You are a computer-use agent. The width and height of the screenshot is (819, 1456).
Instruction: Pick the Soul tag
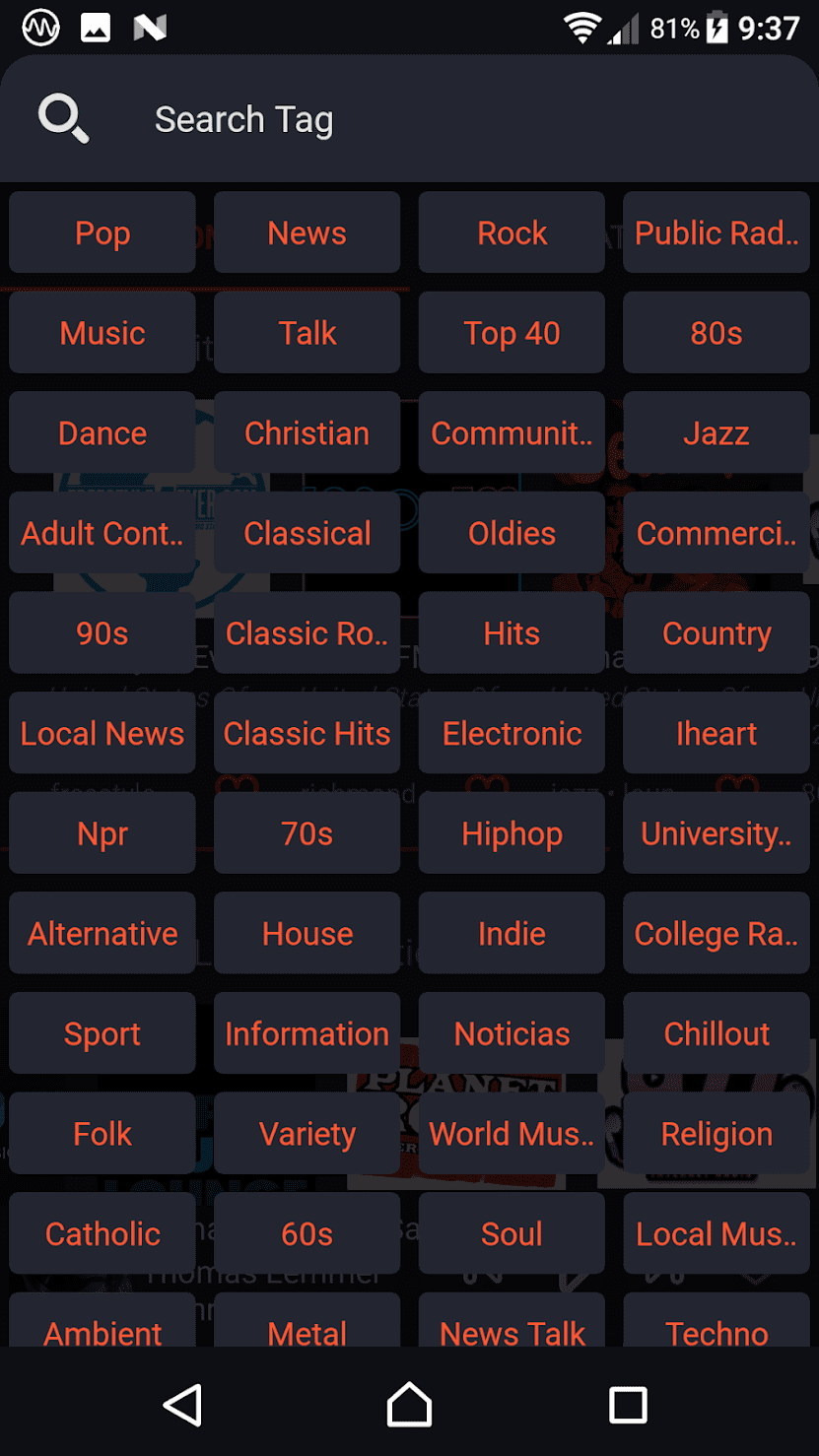pos(512,1233)
